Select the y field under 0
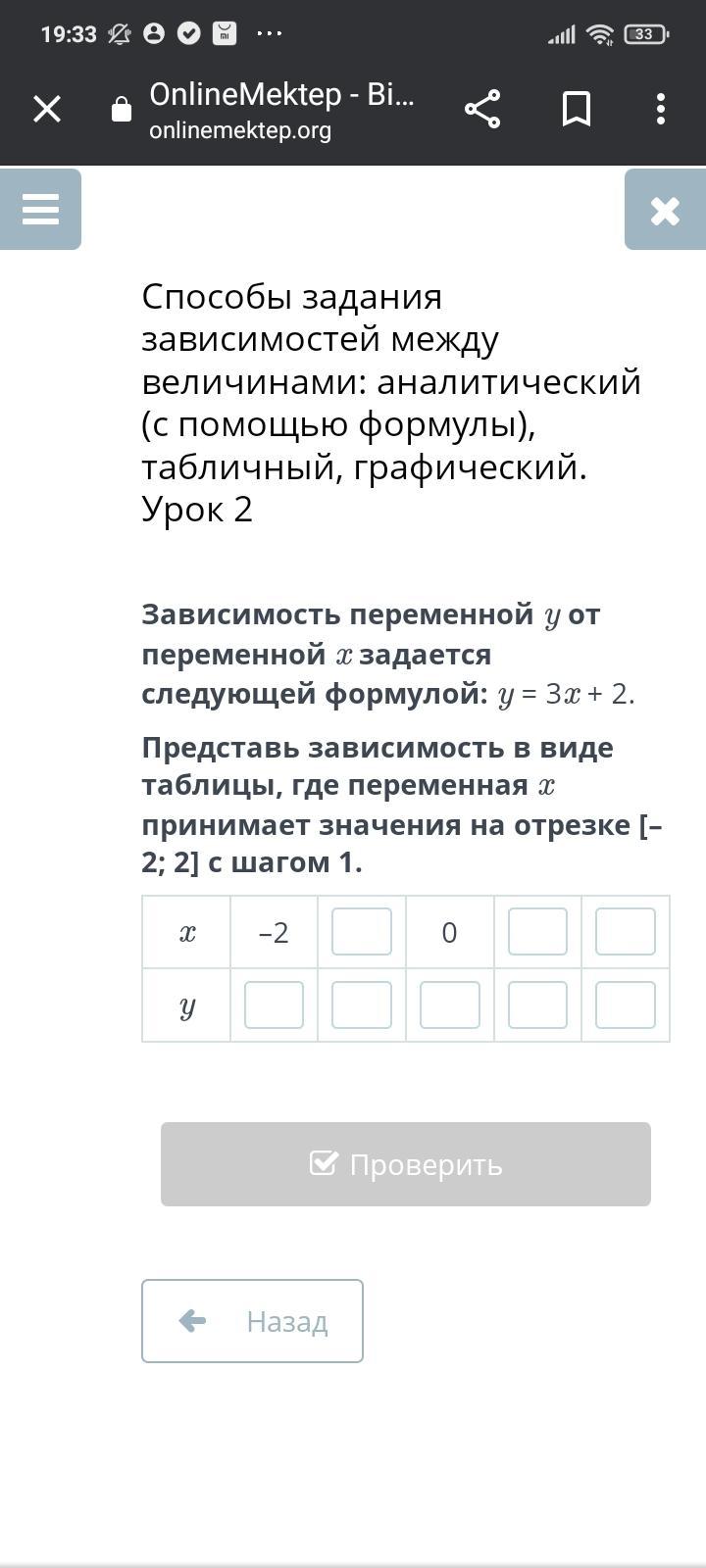 pos(450,1004)
